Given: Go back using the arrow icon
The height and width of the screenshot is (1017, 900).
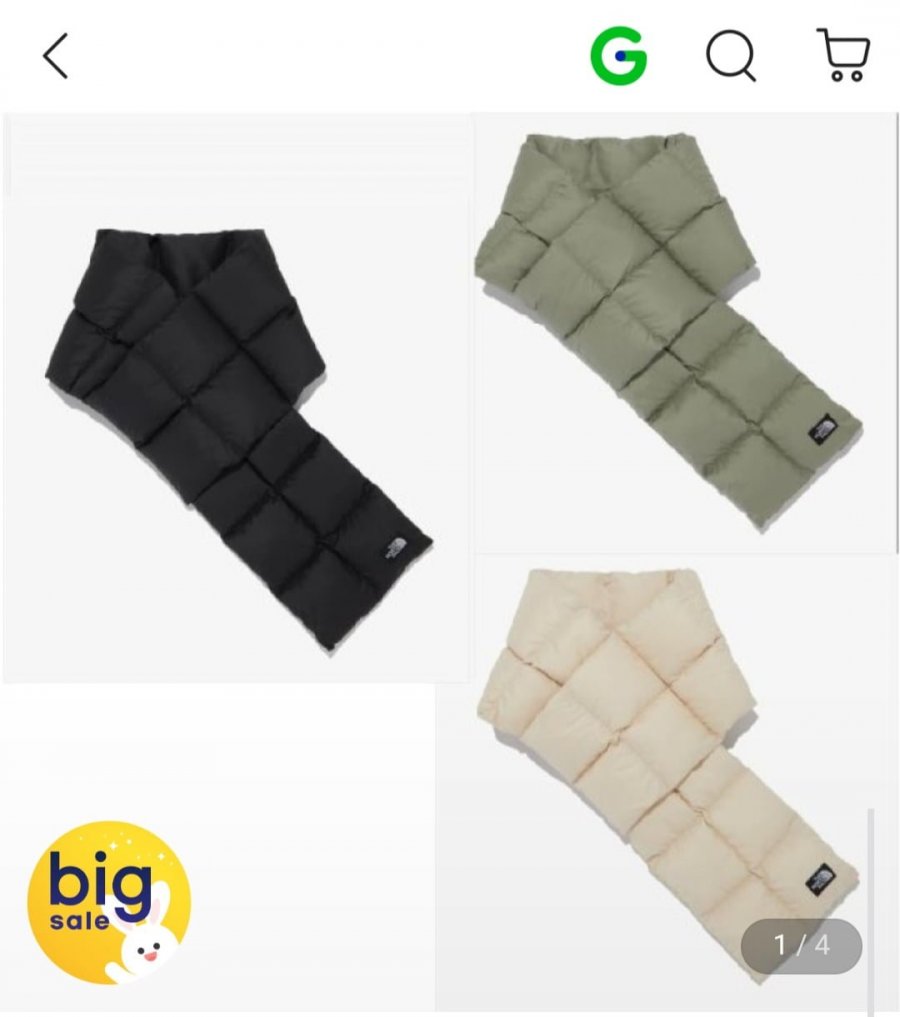Looking at the screenshot, I should point(56,56).
